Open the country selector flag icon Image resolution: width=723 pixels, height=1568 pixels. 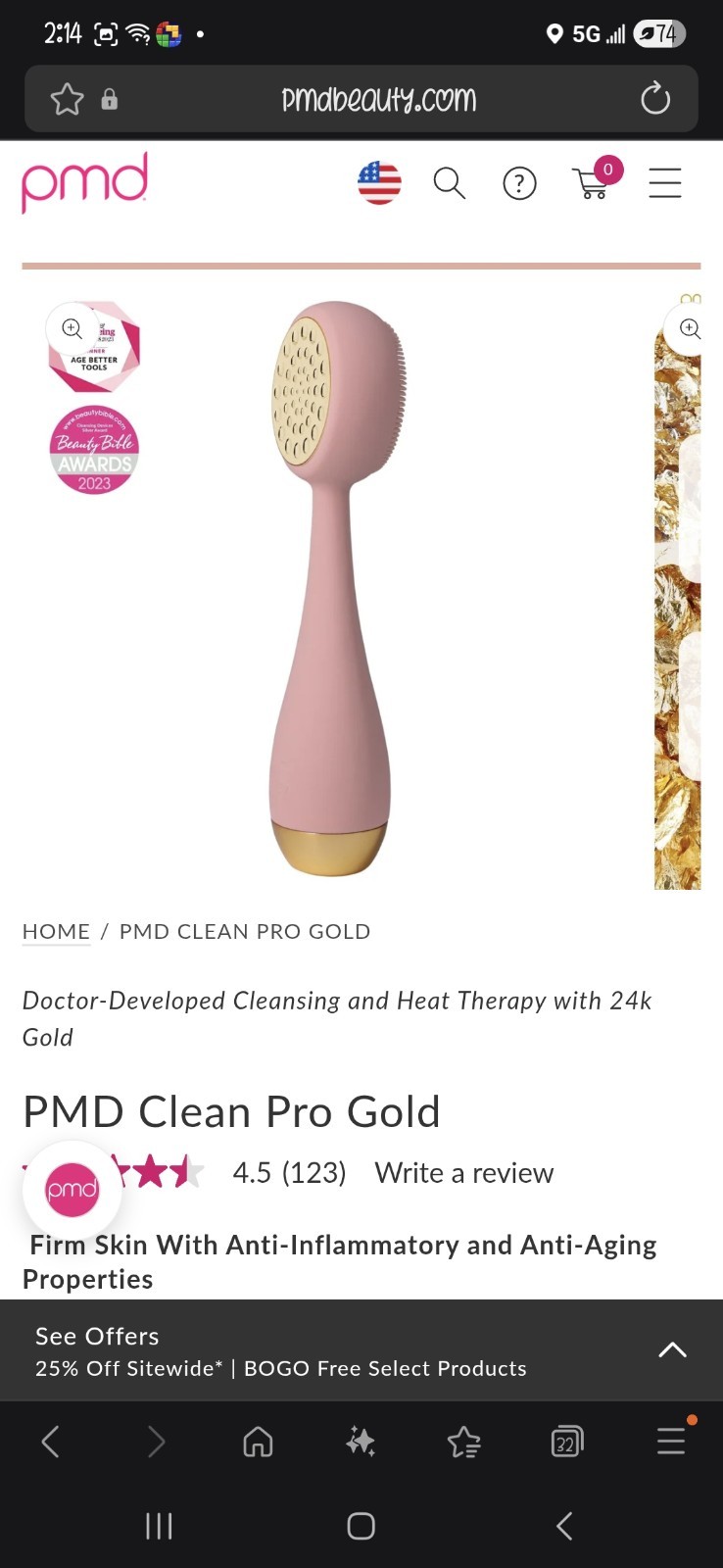[379, 182]
